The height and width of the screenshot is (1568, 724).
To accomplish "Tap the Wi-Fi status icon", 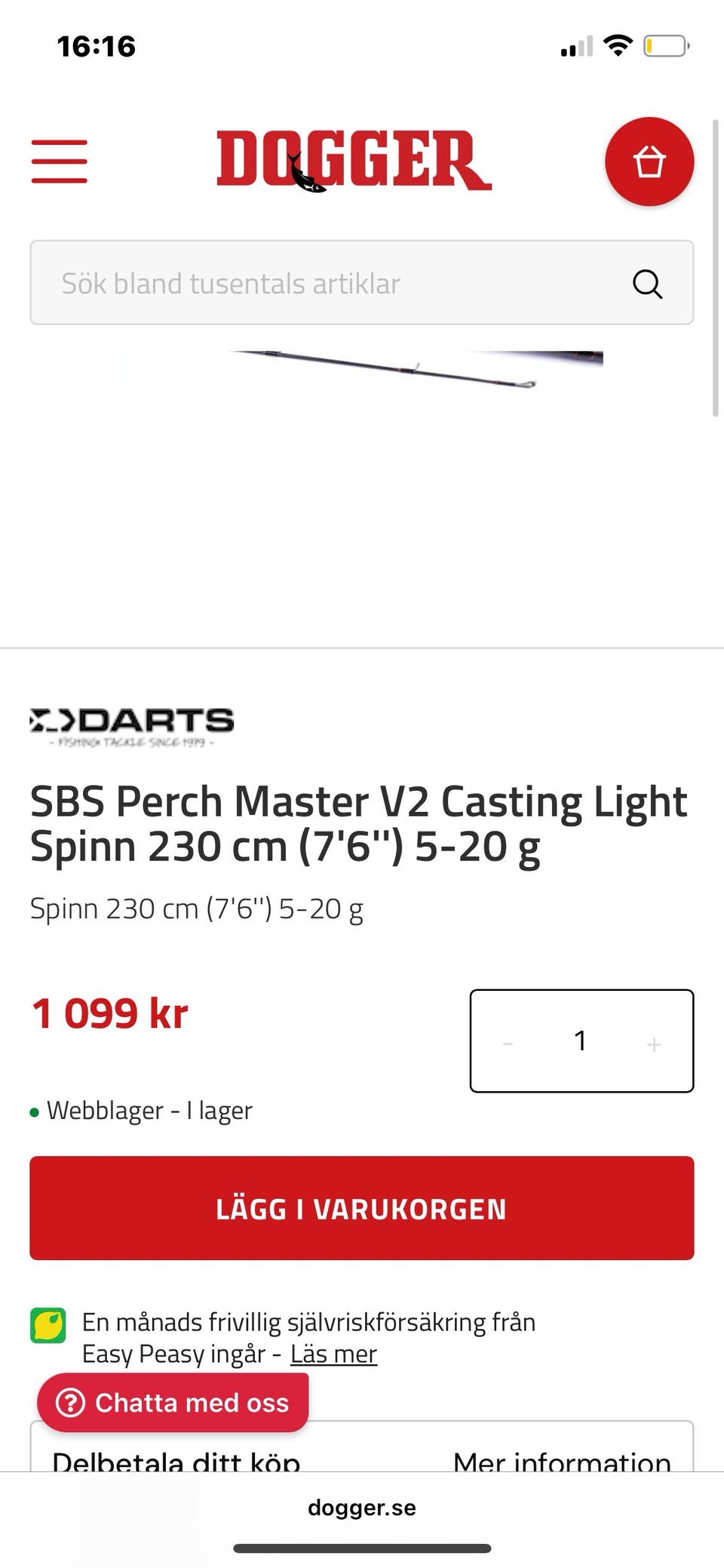I will [617, 45].
